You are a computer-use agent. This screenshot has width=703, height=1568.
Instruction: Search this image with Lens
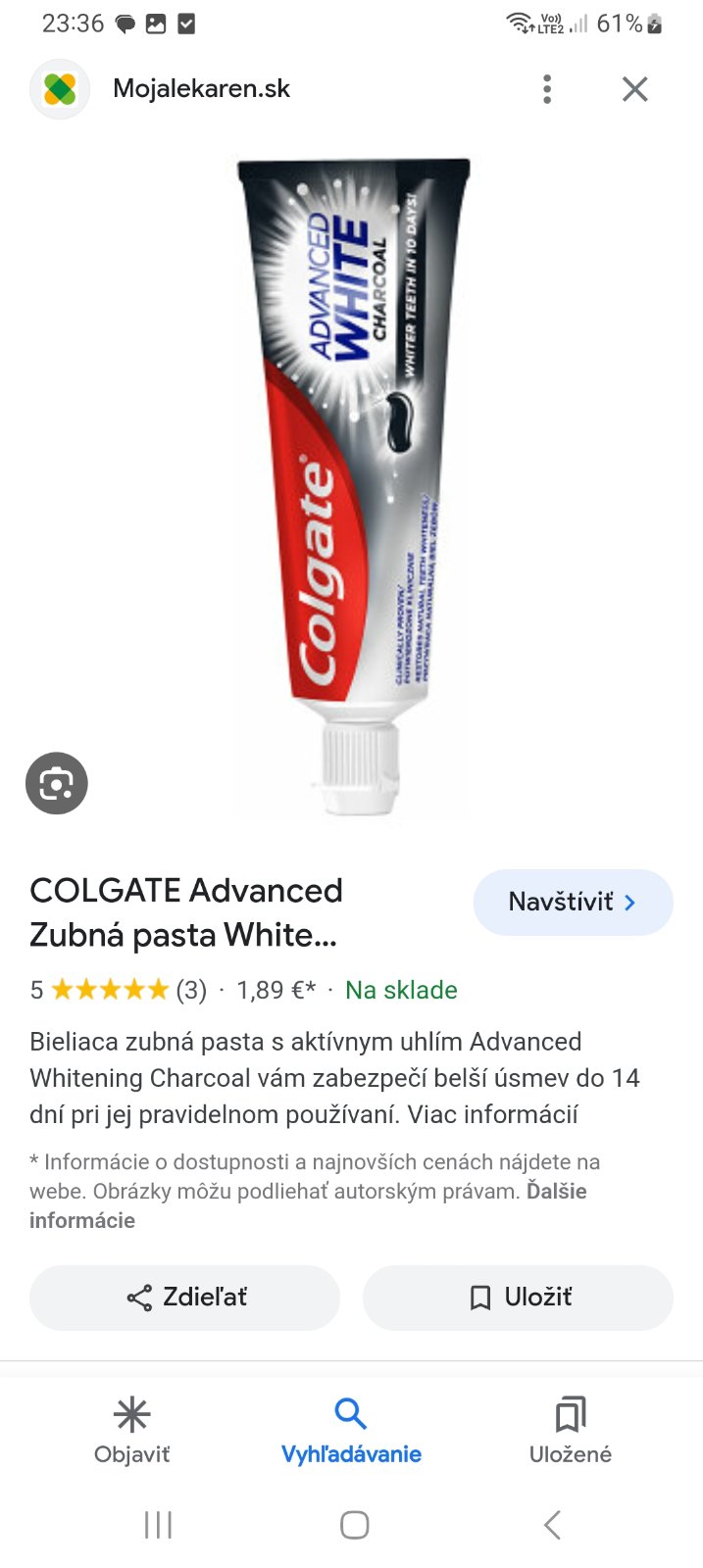[57, 783]
